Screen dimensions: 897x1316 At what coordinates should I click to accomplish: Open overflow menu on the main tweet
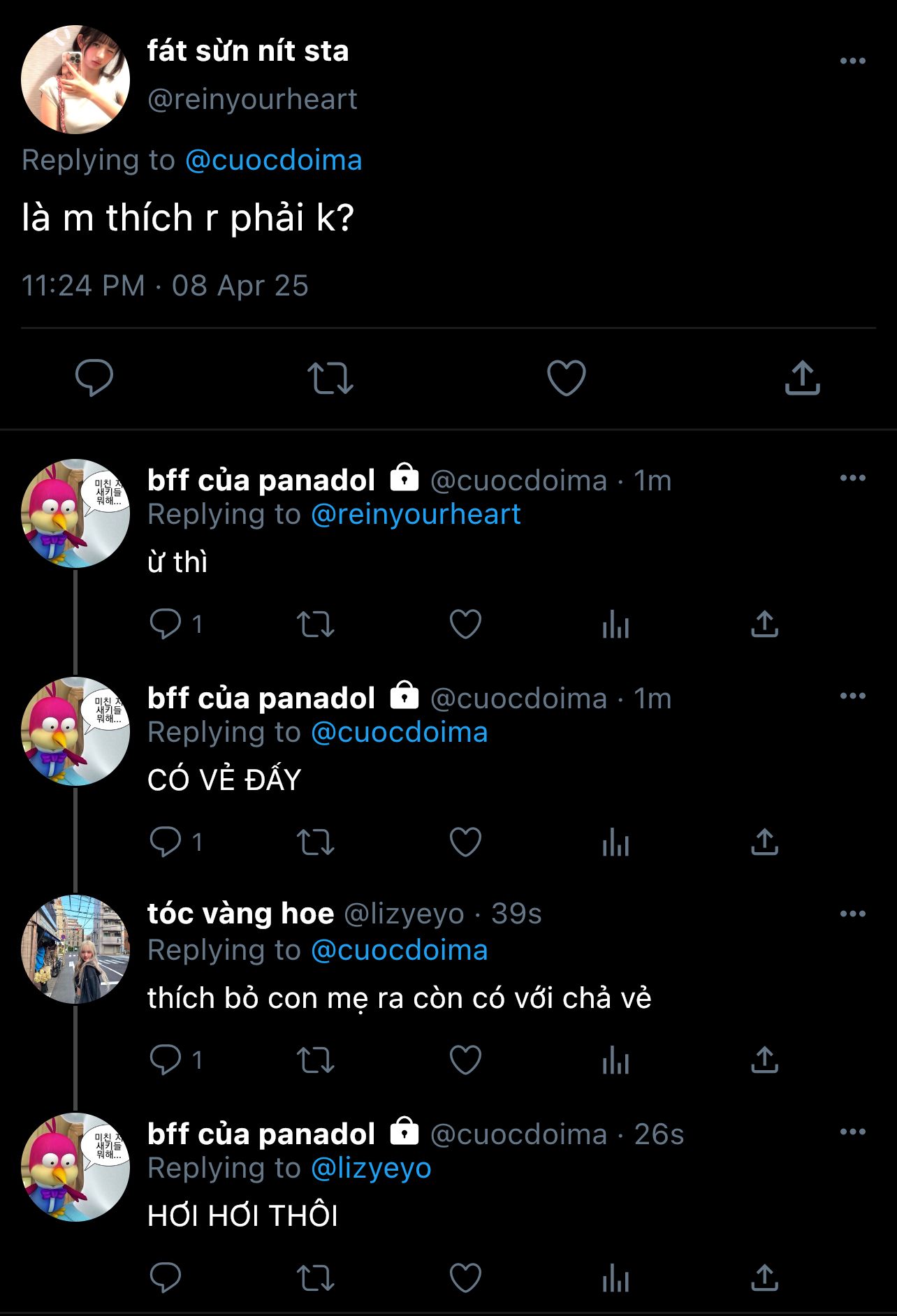click(852, 61)
